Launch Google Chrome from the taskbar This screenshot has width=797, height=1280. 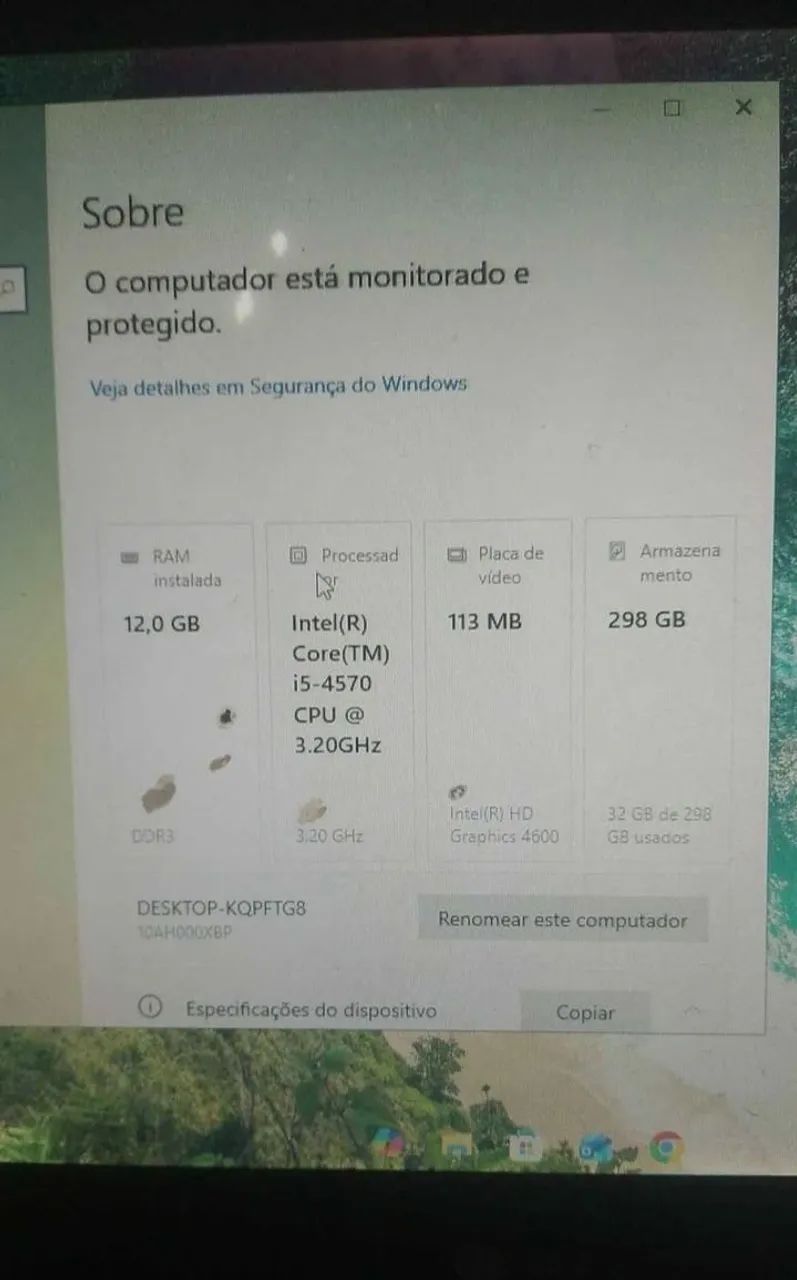[666, 1148]
